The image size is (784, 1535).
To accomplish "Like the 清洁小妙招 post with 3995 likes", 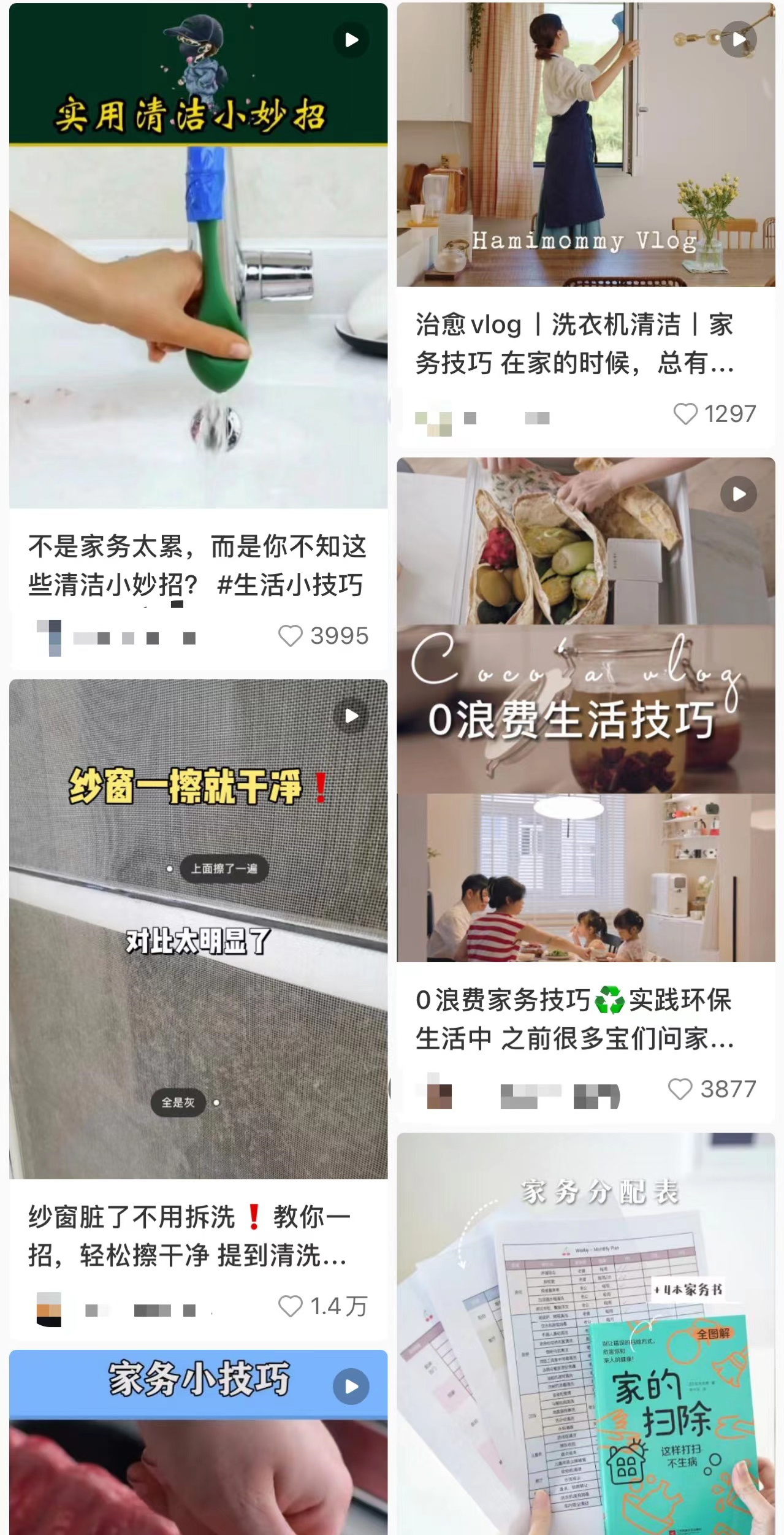I will [291, 636].
